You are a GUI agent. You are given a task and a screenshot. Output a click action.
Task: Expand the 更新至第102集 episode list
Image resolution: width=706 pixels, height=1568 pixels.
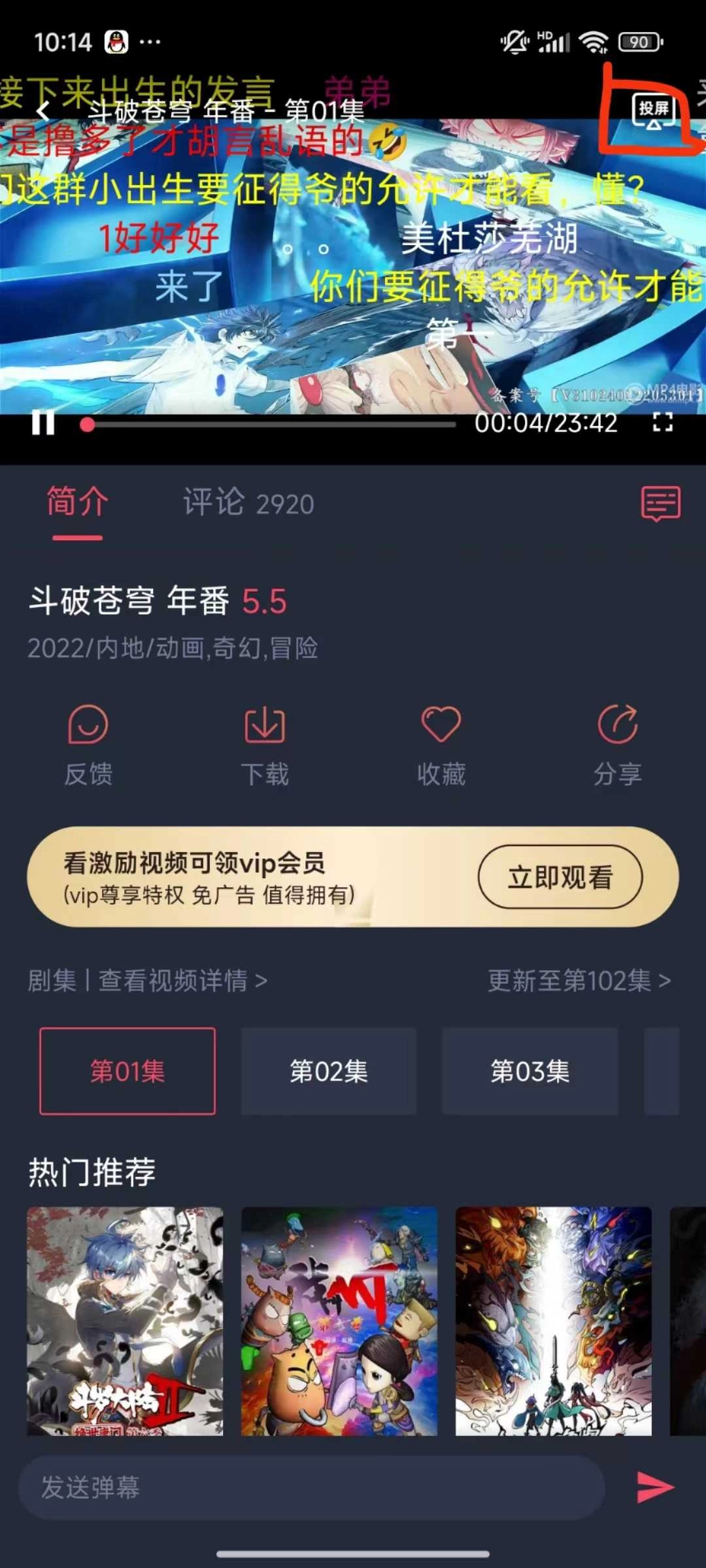(x=579, y=981)
